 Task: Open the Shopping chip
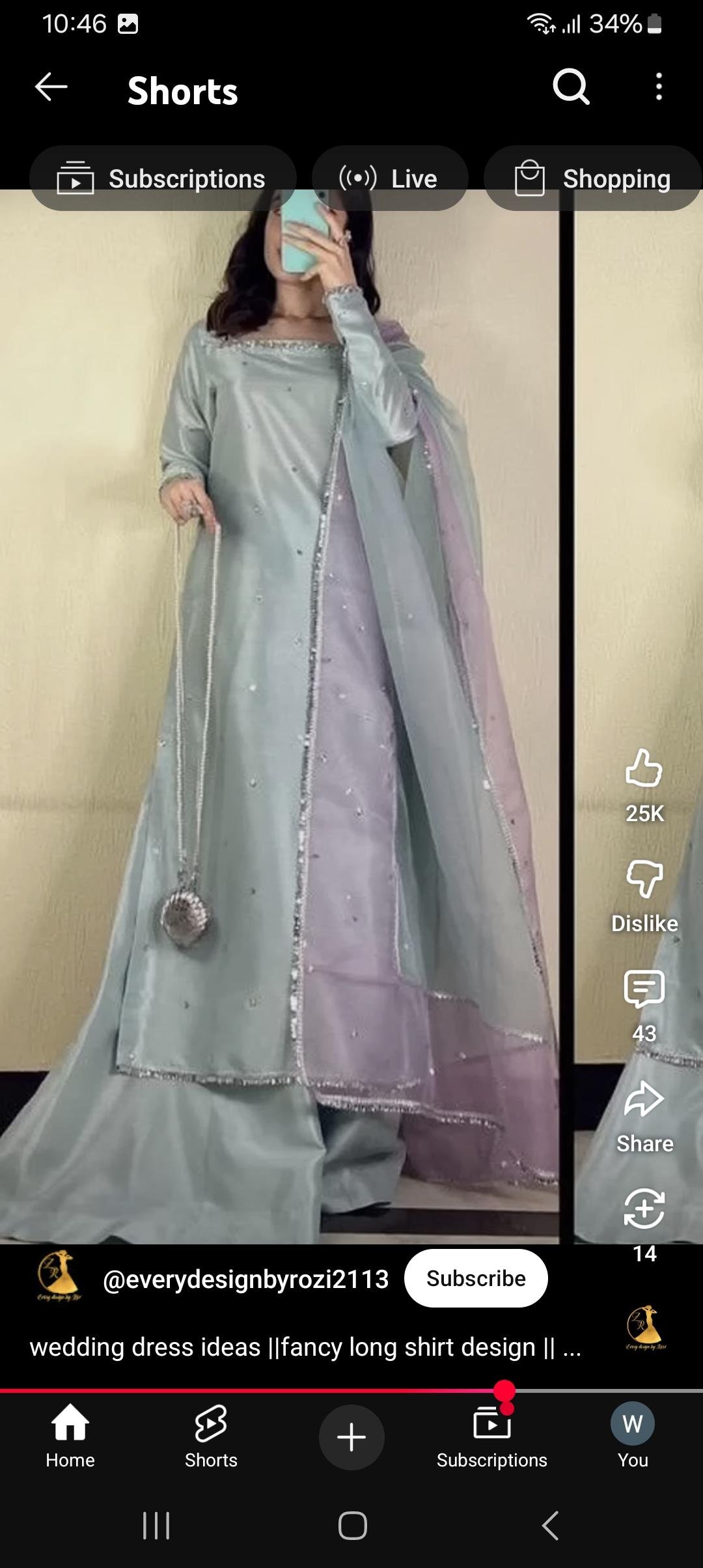[x=593, y=178]
